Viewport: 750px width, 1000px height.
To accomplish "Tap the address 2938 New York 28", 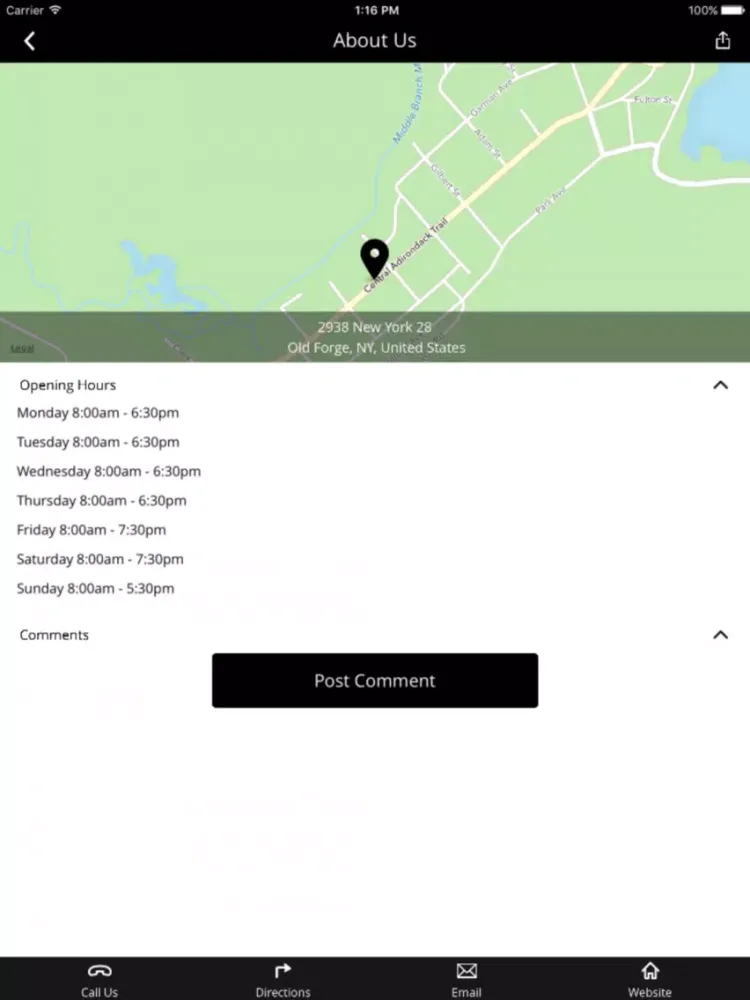I will (374, 326).
